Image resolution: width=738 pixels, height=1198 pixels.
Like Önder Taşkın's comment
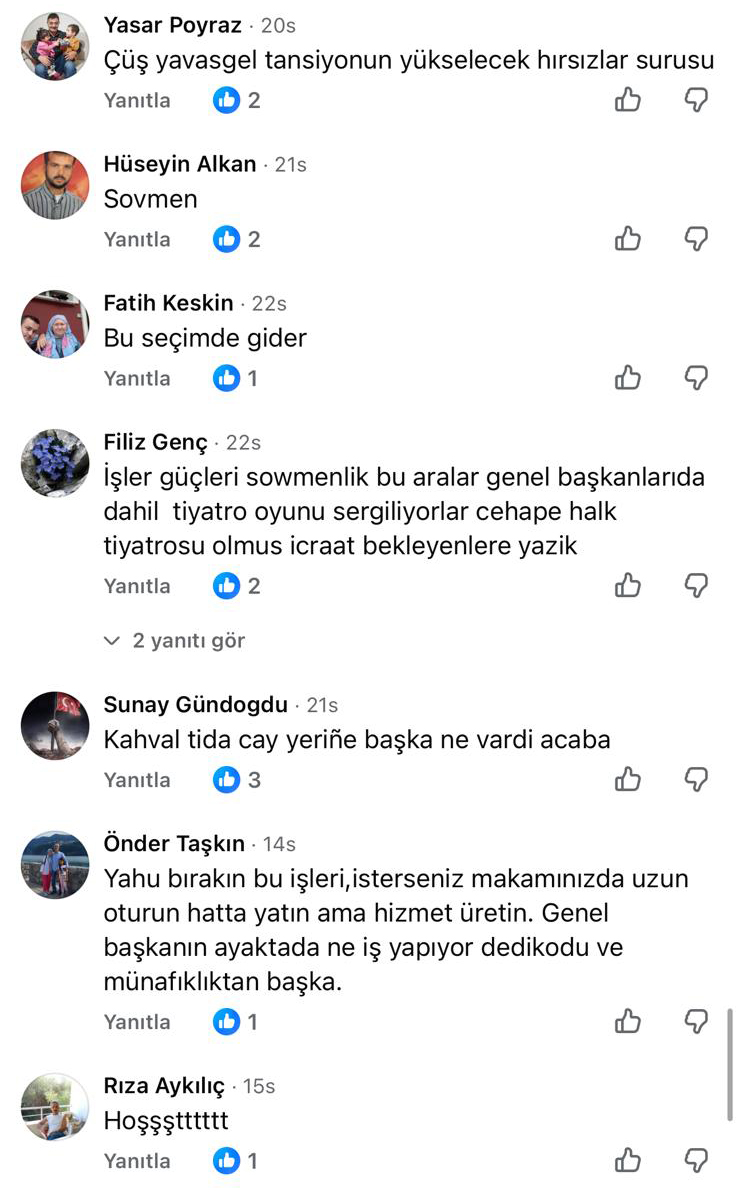[x=628, y=1022]
